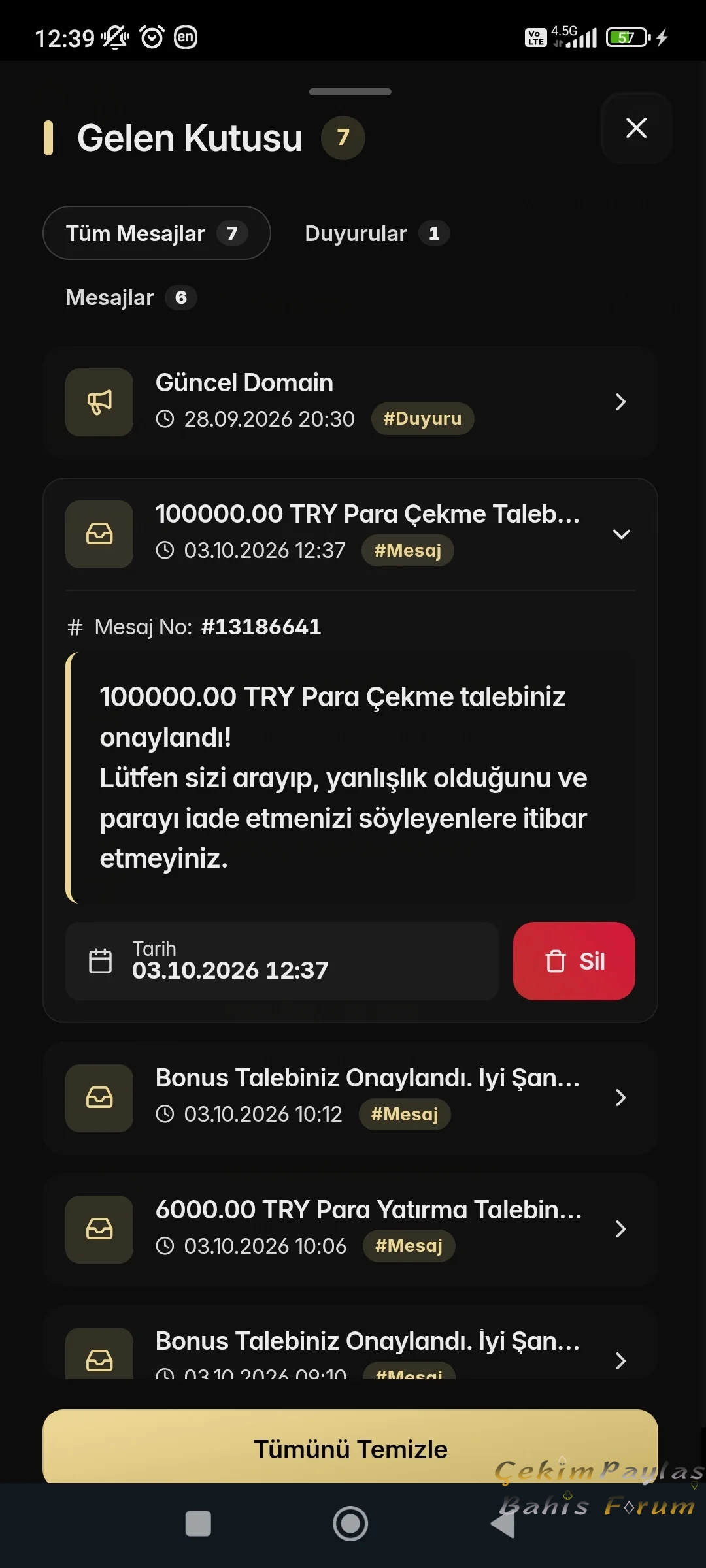Open the Bonus Talebiniz message from 10:12
Viewport: 706px width, 1568px height.
350,1098
